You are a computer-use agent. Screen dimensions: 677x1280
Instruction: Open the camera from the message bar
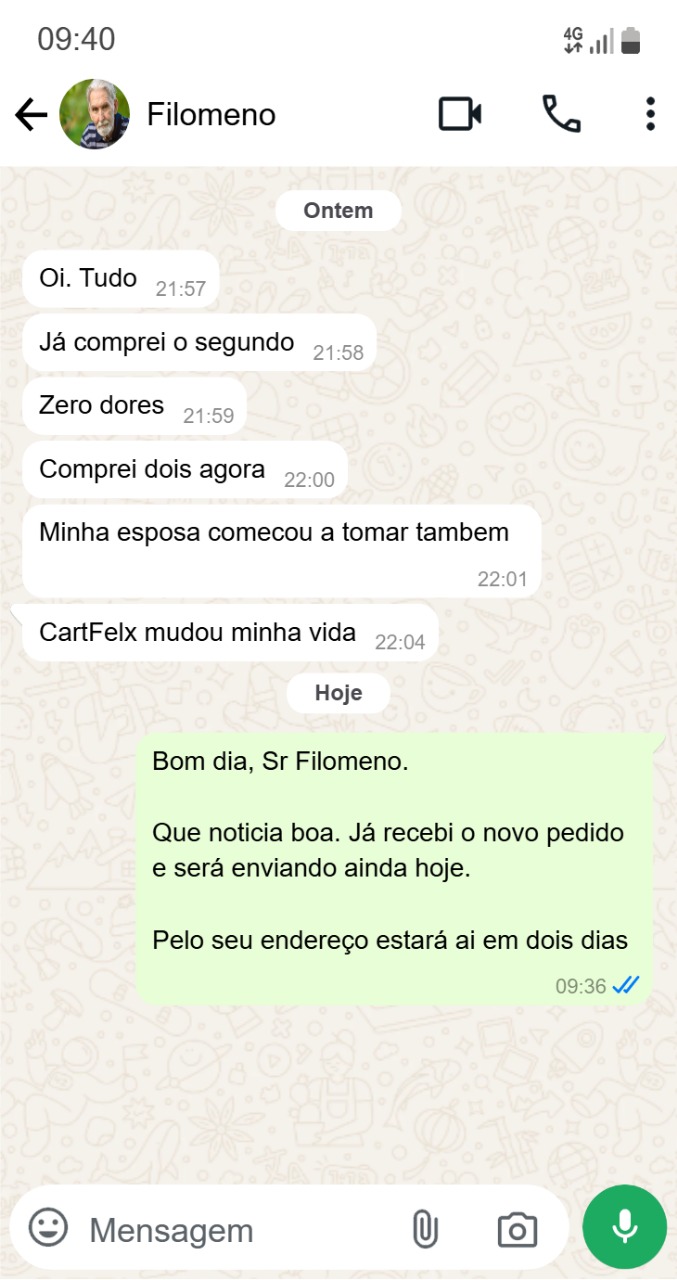point(517,1229)
